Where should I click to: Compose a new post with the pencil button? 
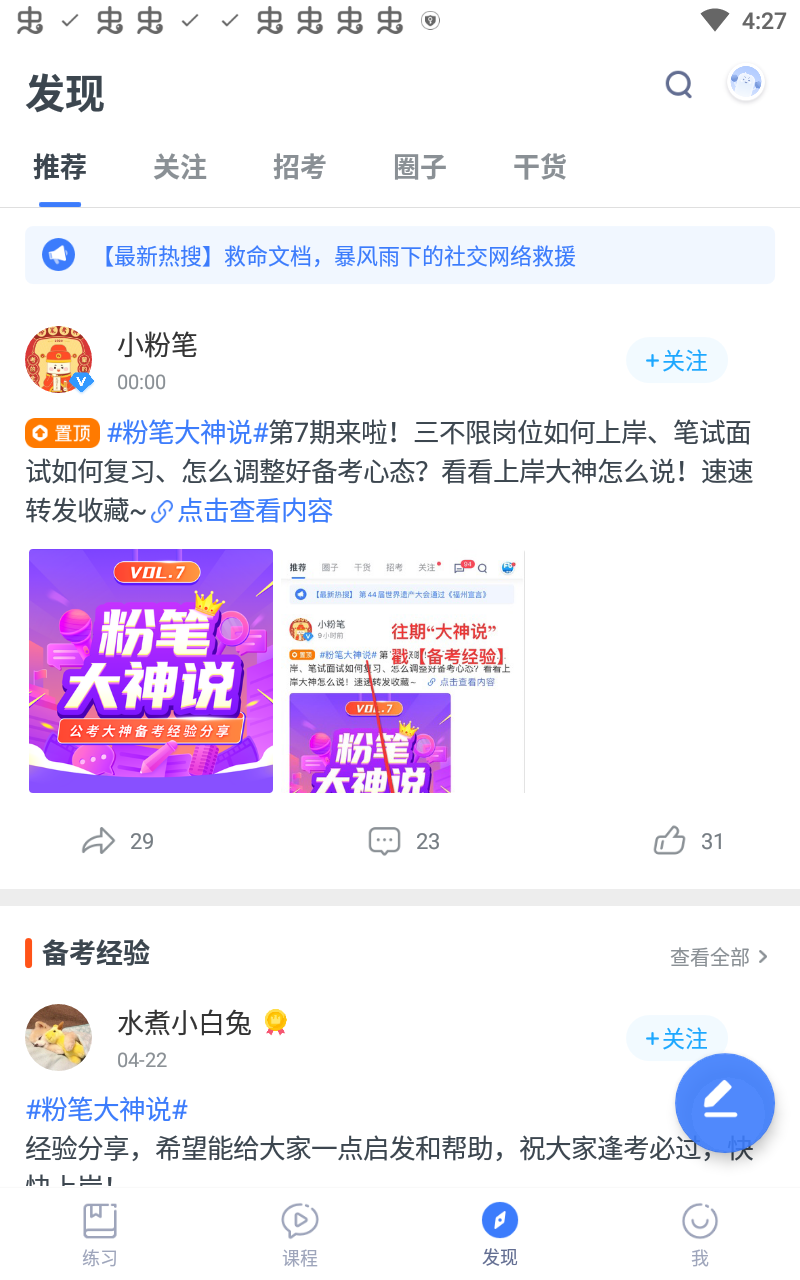724,1103
